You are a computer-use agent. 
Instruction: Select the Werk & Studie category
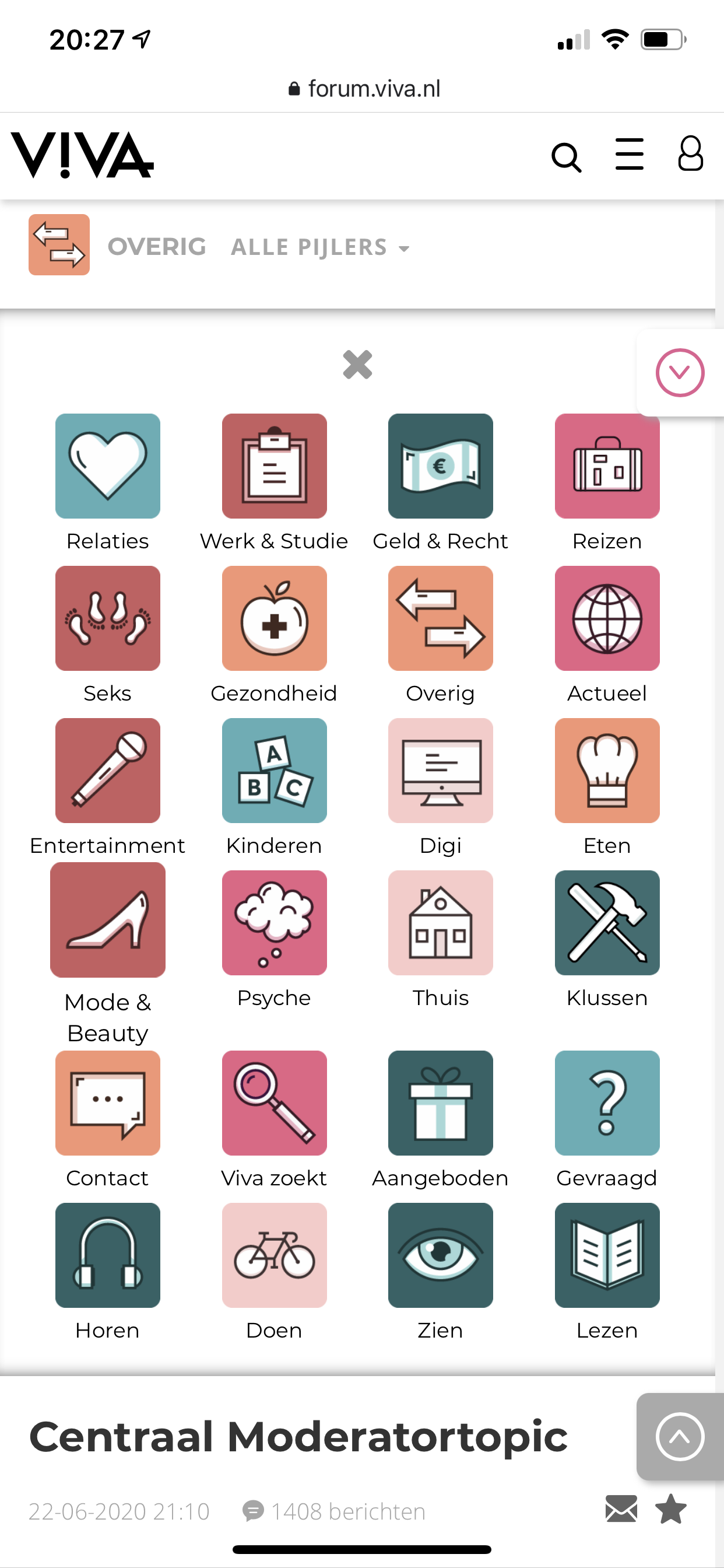coord(275,482)
